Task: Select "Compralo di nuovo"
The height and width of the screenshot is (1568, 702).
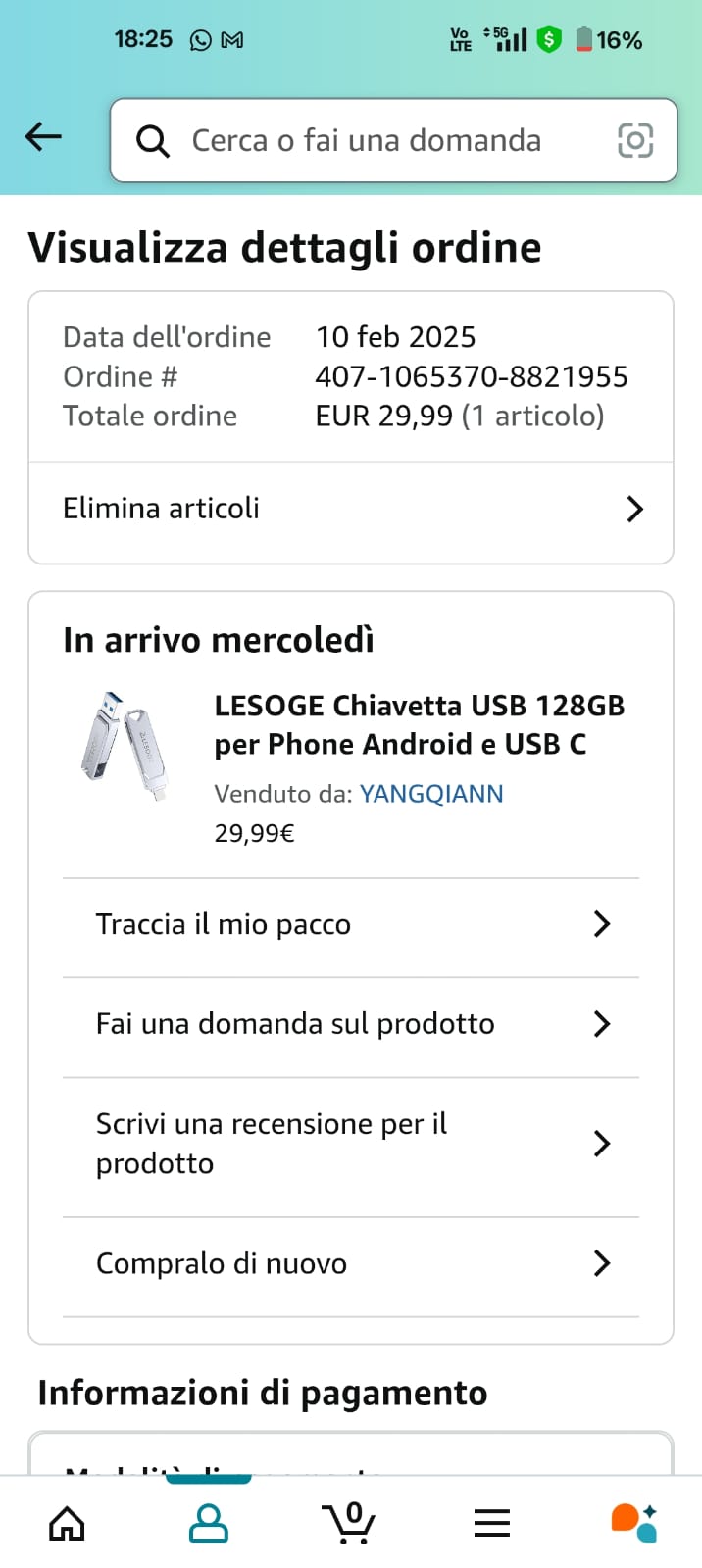Action: pos(351,1264)
